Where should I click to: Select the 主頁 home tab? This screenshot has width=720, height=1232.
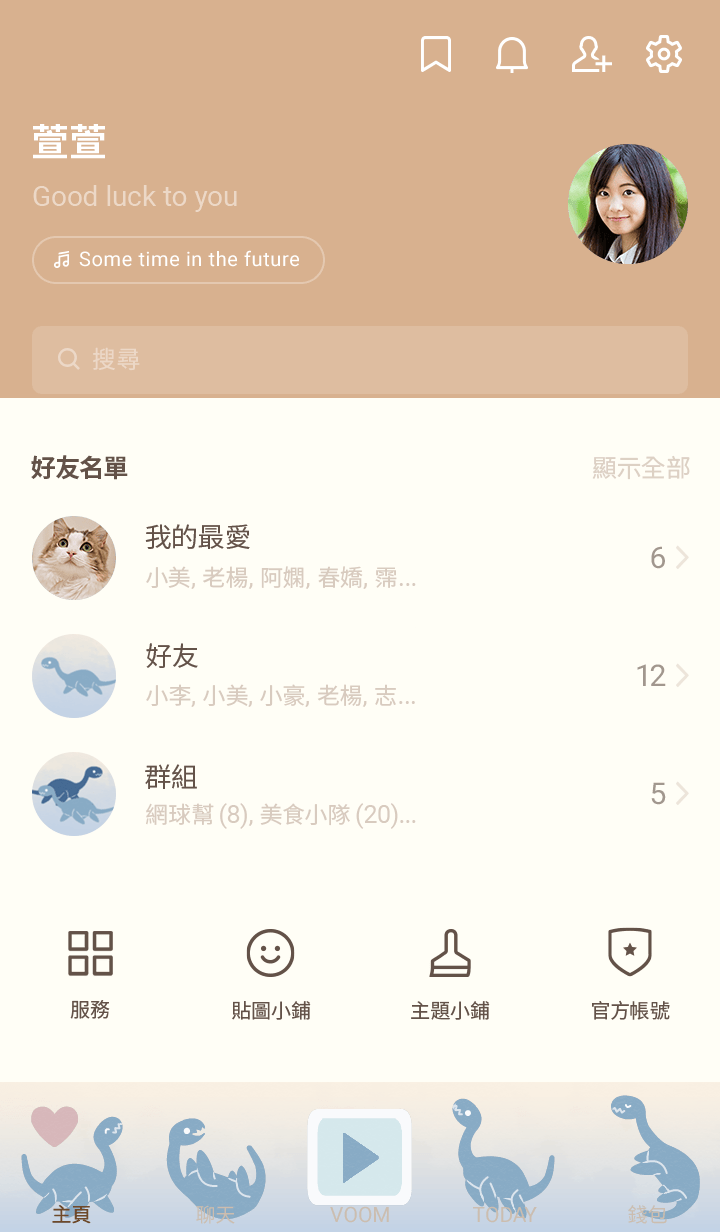pyautogui.click(x=72, y=1165)
